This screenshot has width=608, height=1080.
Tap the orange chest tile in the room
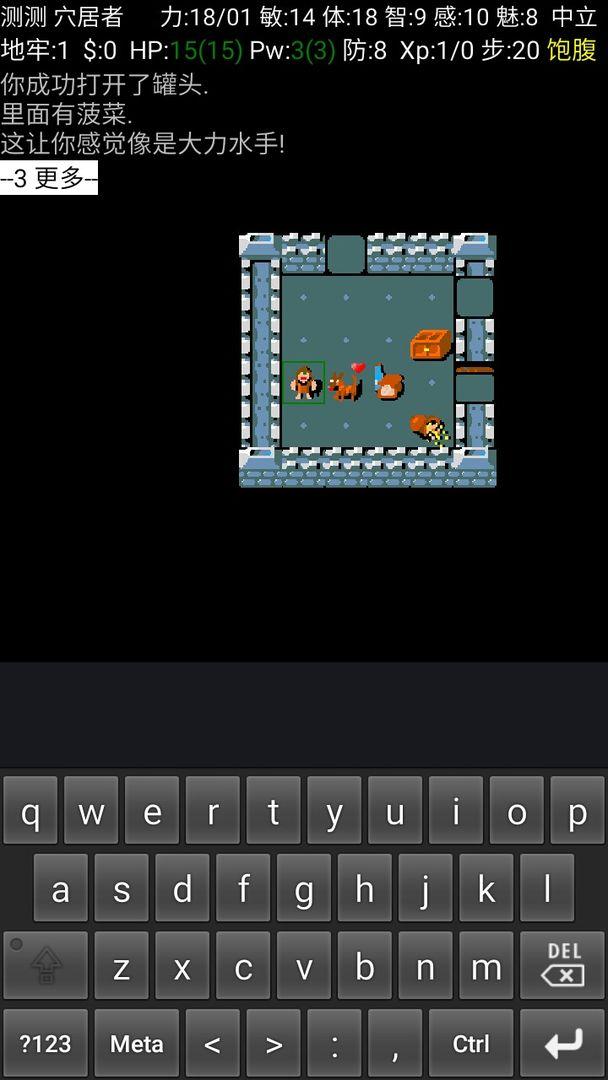pyautogui.click(x=430, y=345)
